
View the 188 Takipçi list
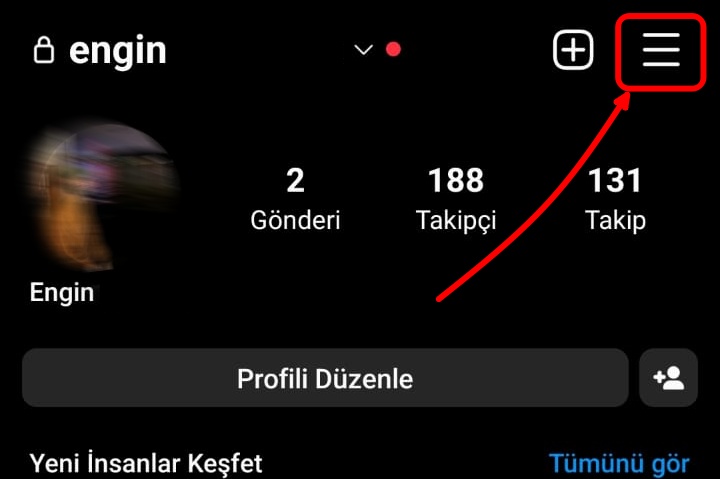point(456,199)
